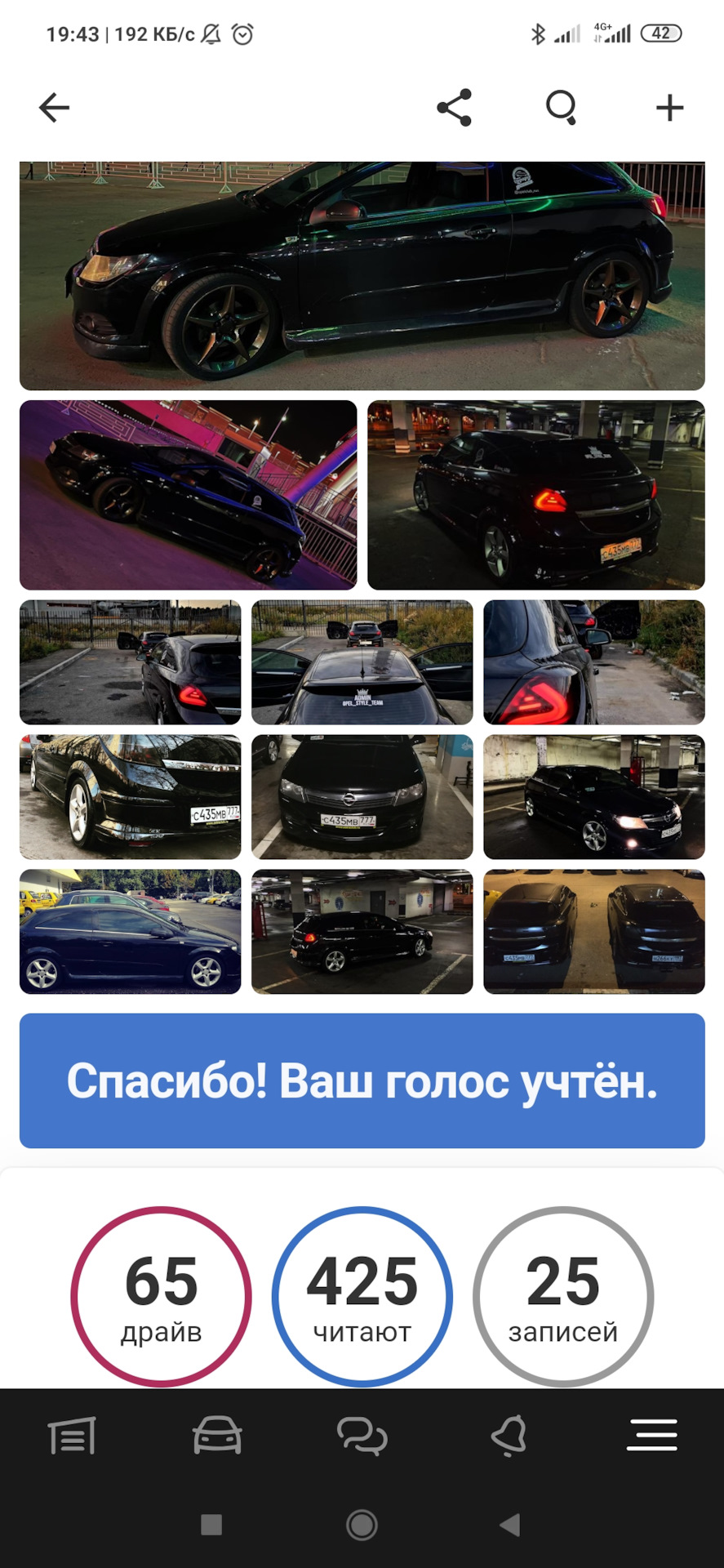The height and width of the screenshot is (1568, 724).
Task: Open the large side-view car photo
Action: (362, 275)
